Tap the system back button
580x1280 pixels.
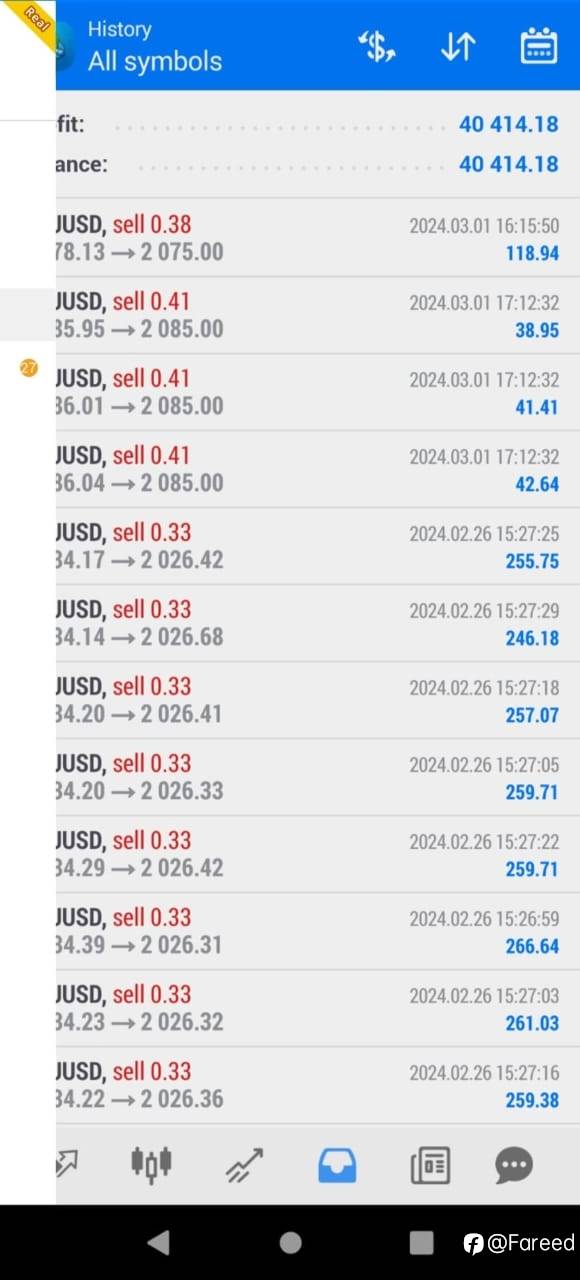tap(158, 1242)
